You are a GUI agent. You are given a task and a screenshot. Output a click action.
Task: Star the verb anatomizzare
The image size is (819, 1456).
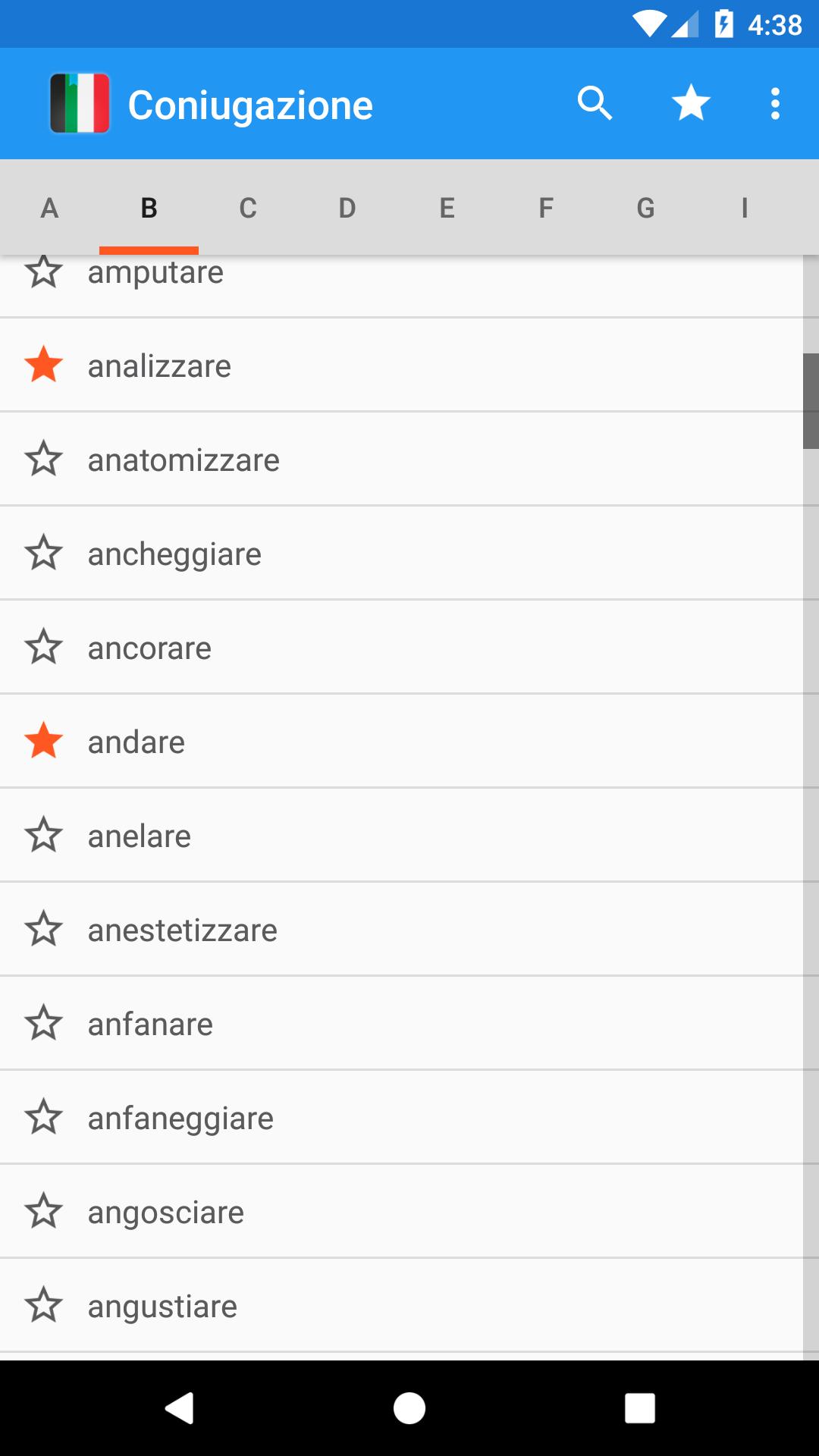click(x=44, y=459)
